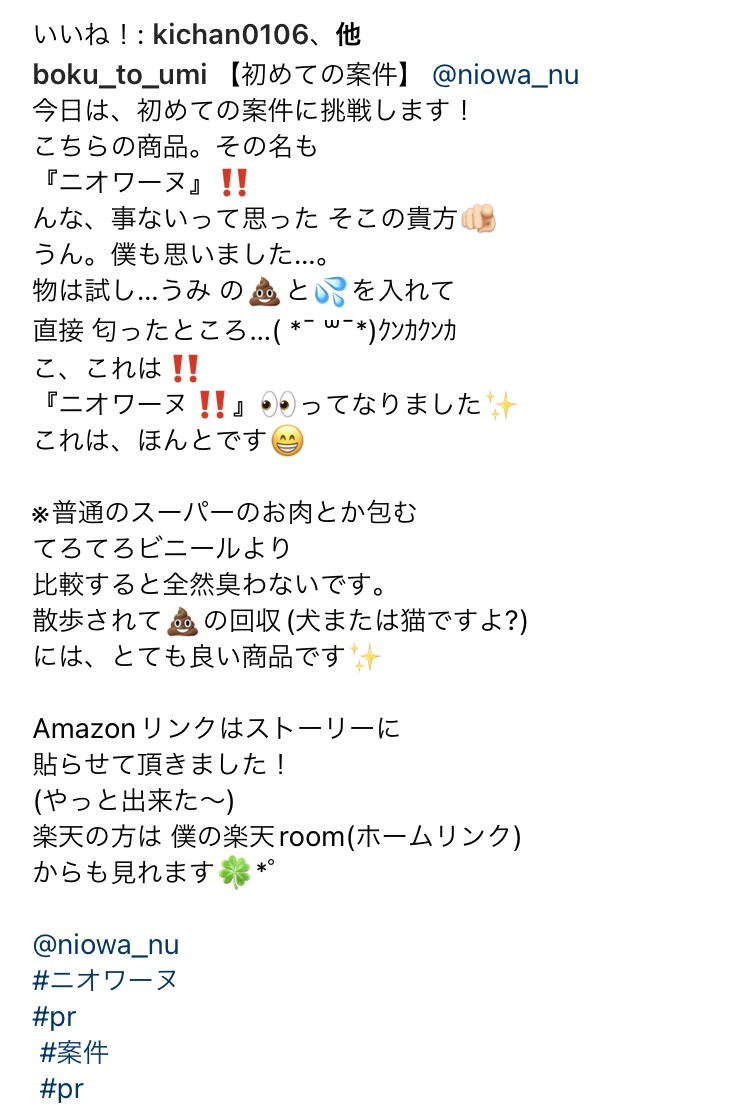
Task: Tap the @niowa_nu mention above the hashtags
Action: pos(106,945)
